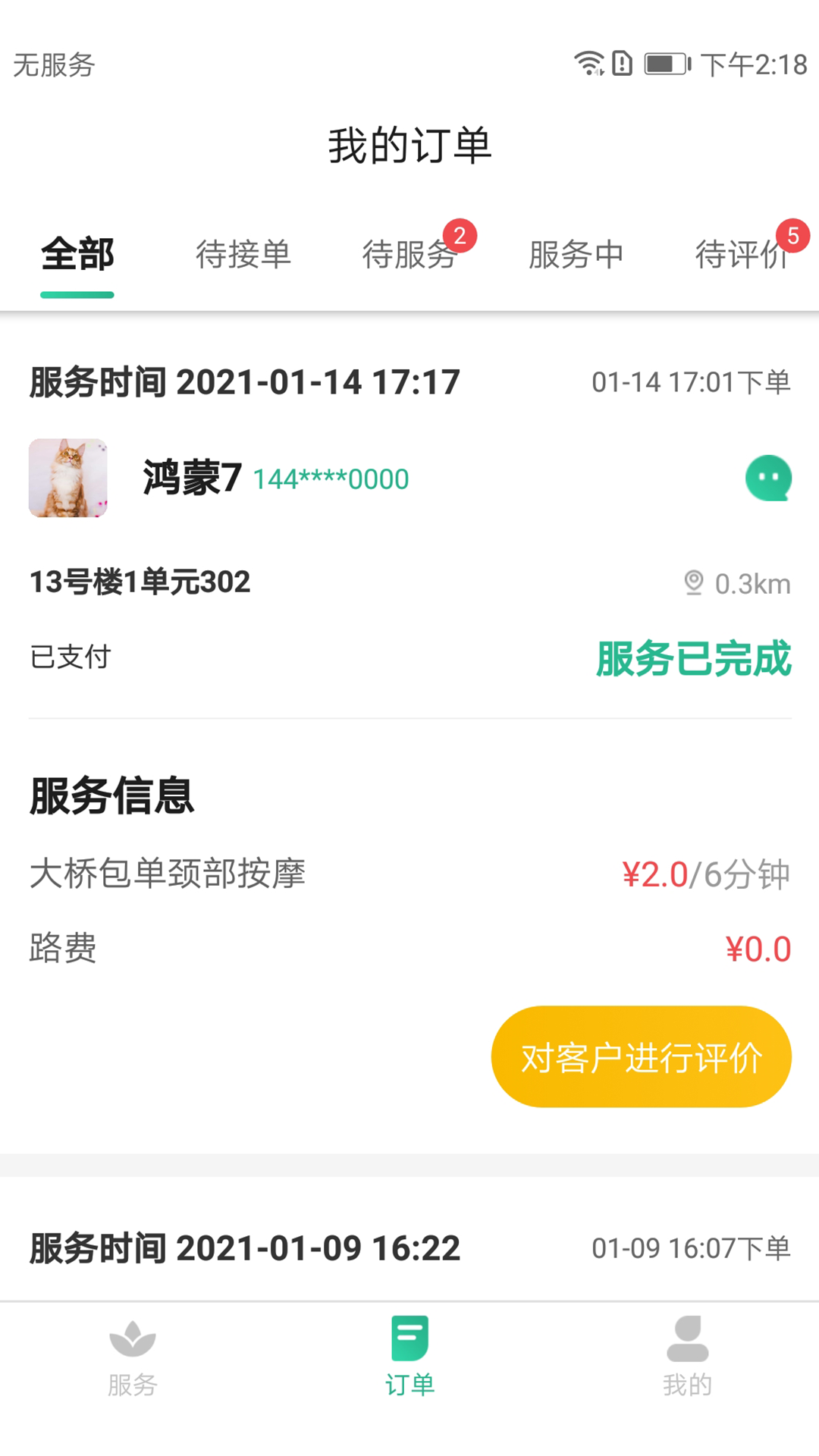
Task: Switch to the 服务中 tab
Action: (x=577, y=255)
